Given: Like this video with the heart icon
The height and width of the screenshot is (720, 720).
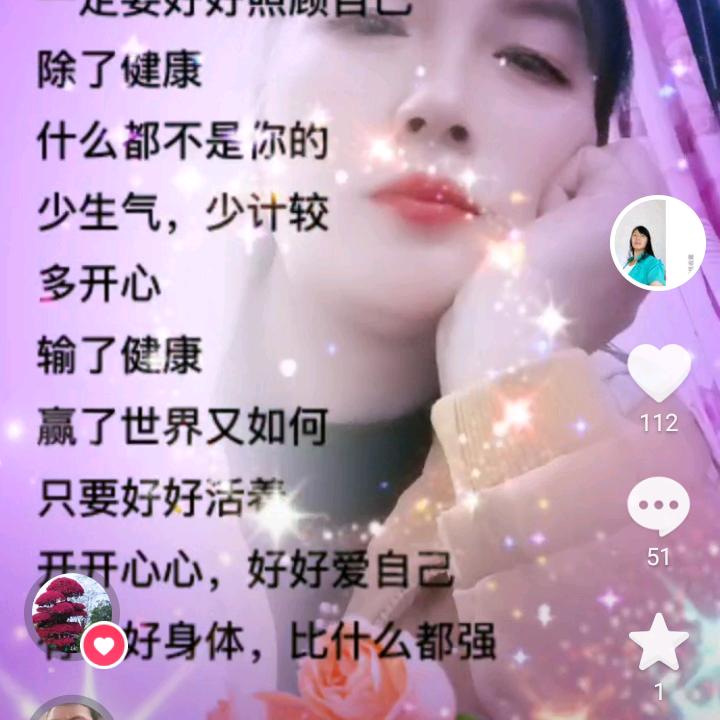Looking at the screenshot, I should tap(659, 373).
